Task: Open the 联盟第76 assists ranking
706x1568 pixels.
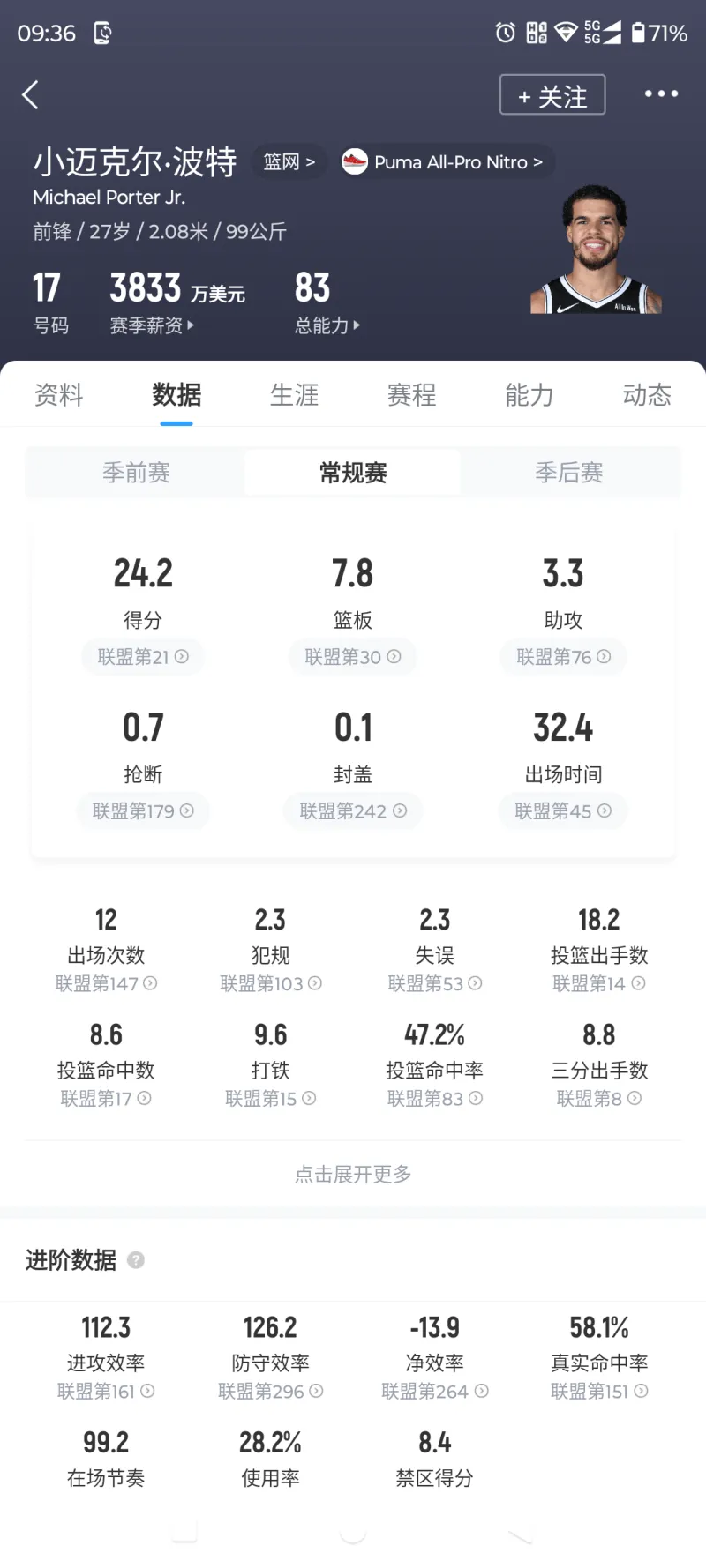Action: point(563,657)
